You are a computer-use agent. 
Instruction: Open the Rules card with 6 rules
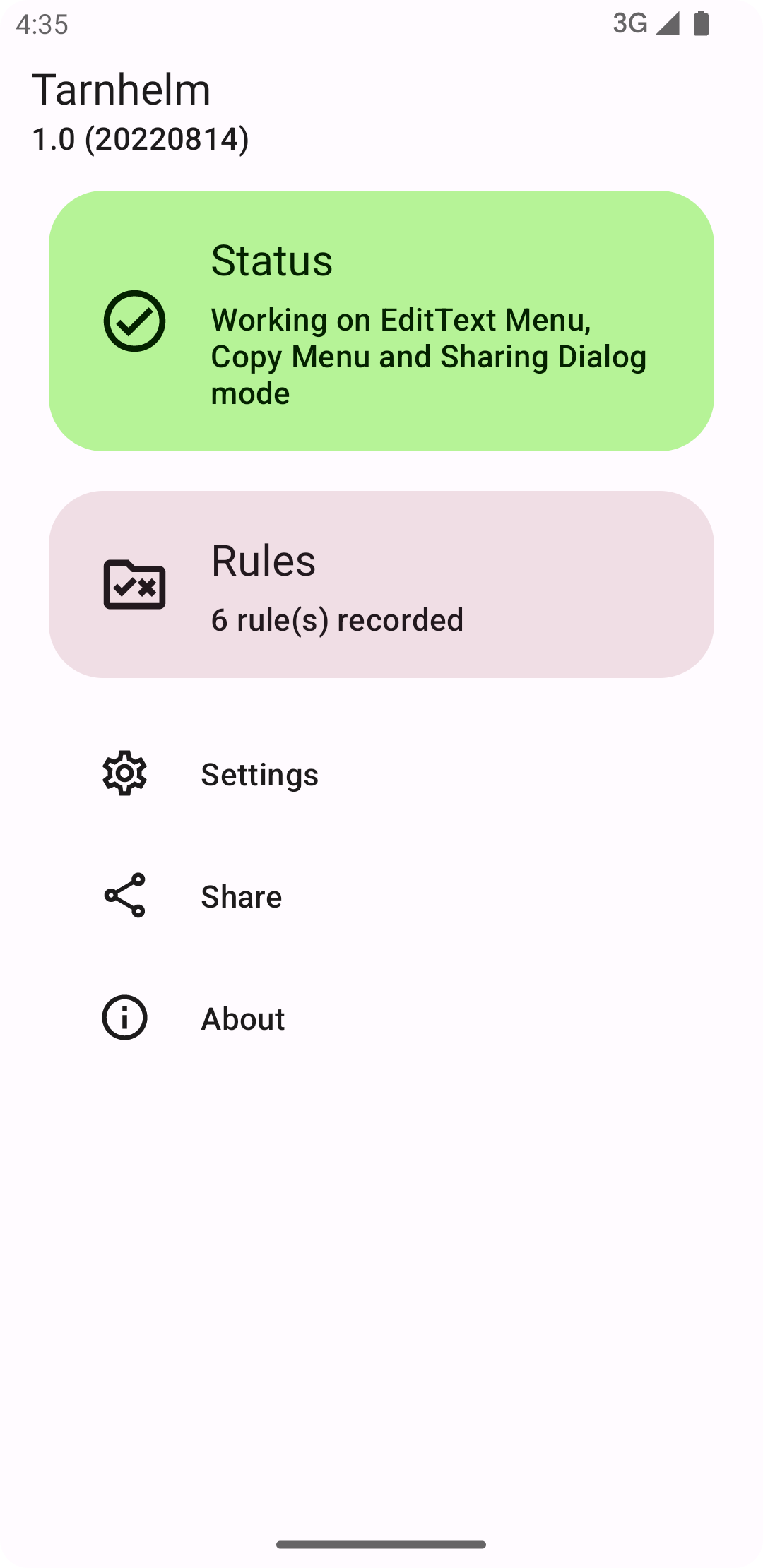pyautogui.click(x=381, y=585)
